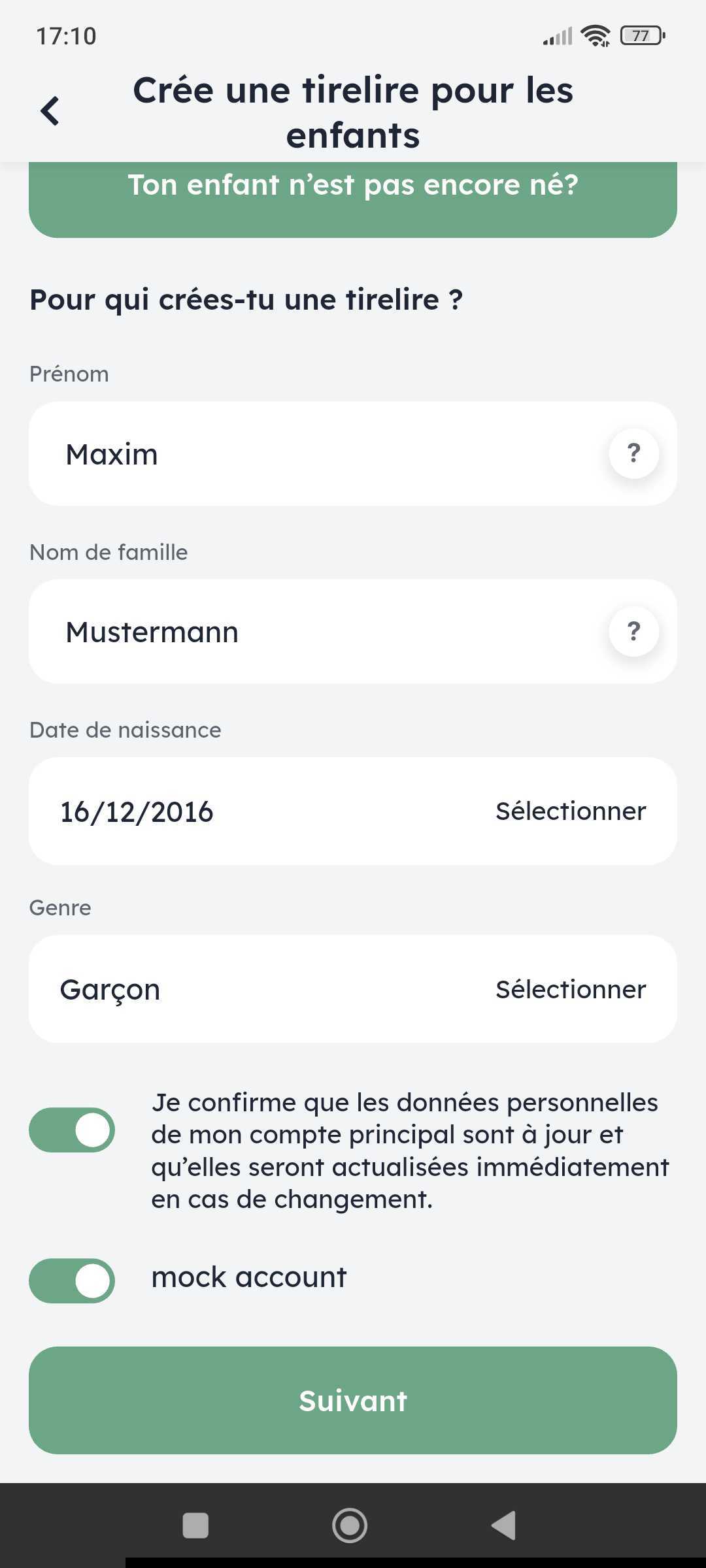706x1568 pixels.
Task: Edit the Nom de famille field
Action: [x=314, y=632]
